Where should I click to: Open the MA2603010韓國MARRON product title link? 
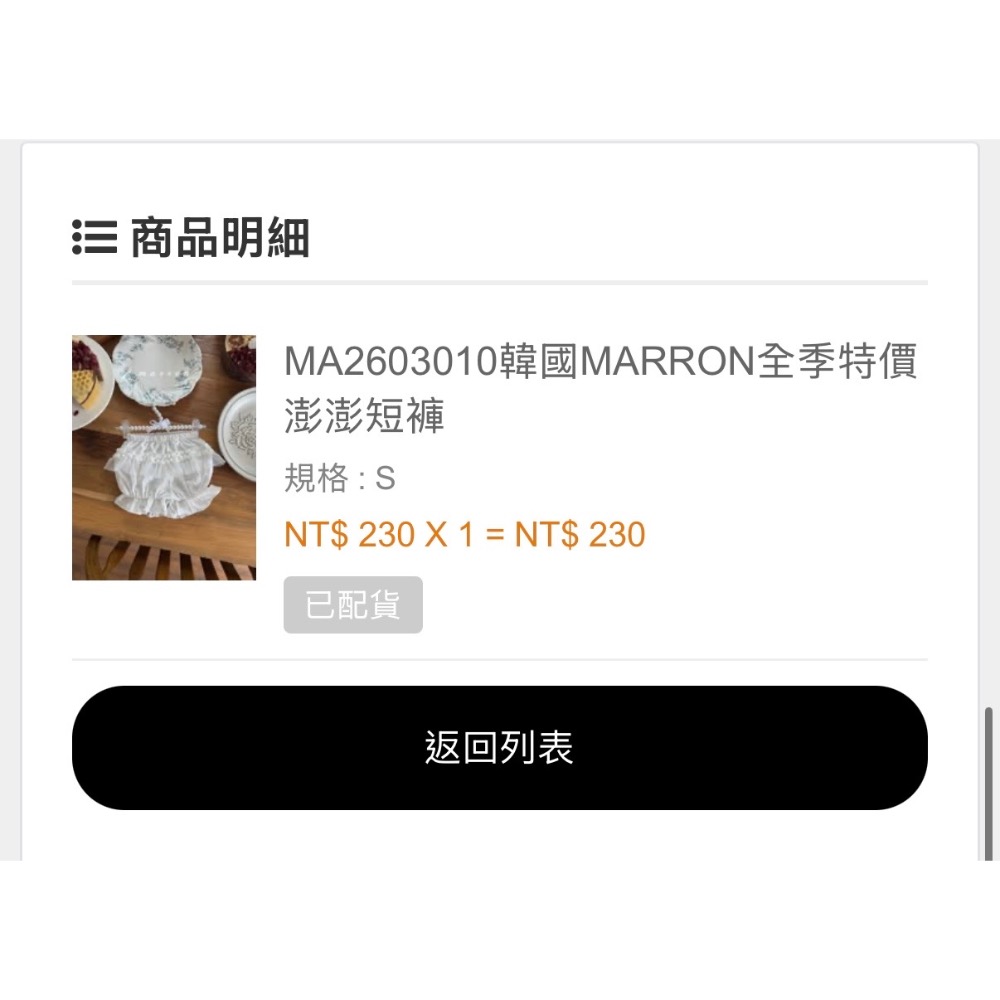tap(600, 388)
